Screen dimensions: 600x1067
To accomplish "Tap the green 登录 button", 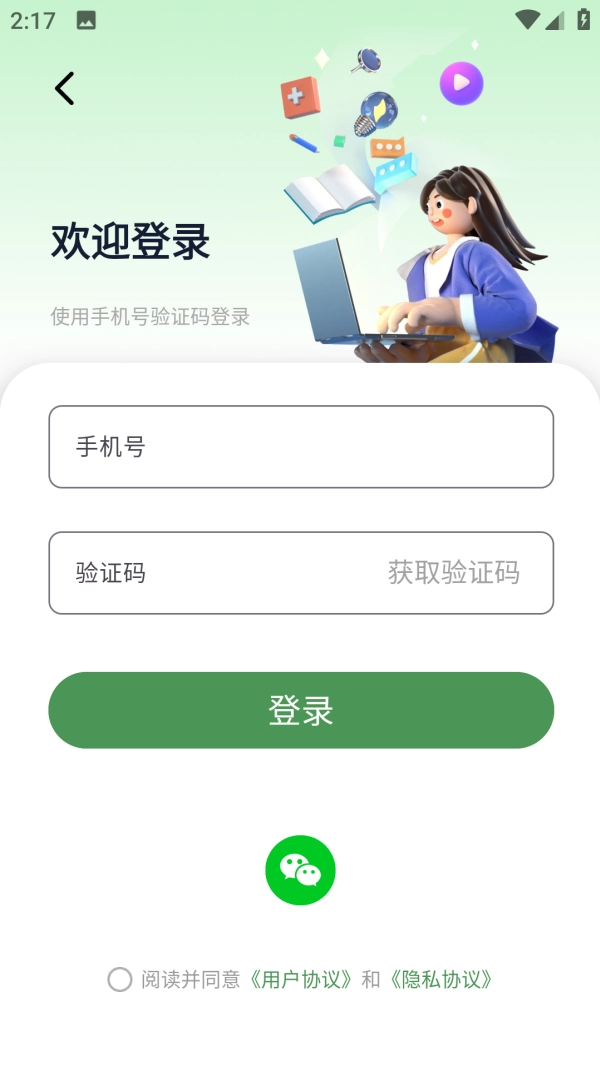I will (x=300, y=710).
